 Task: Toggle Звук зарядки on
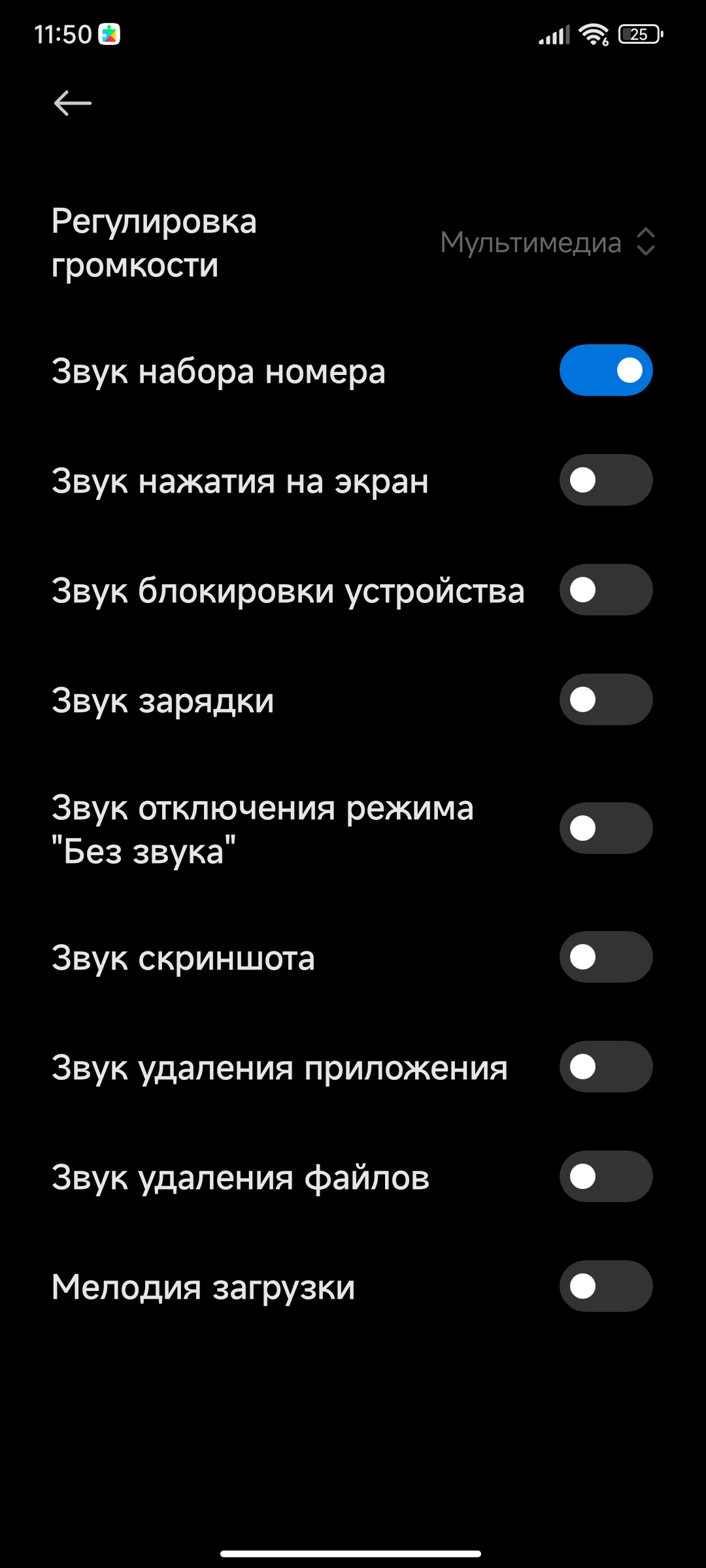[x=606, y=700]
